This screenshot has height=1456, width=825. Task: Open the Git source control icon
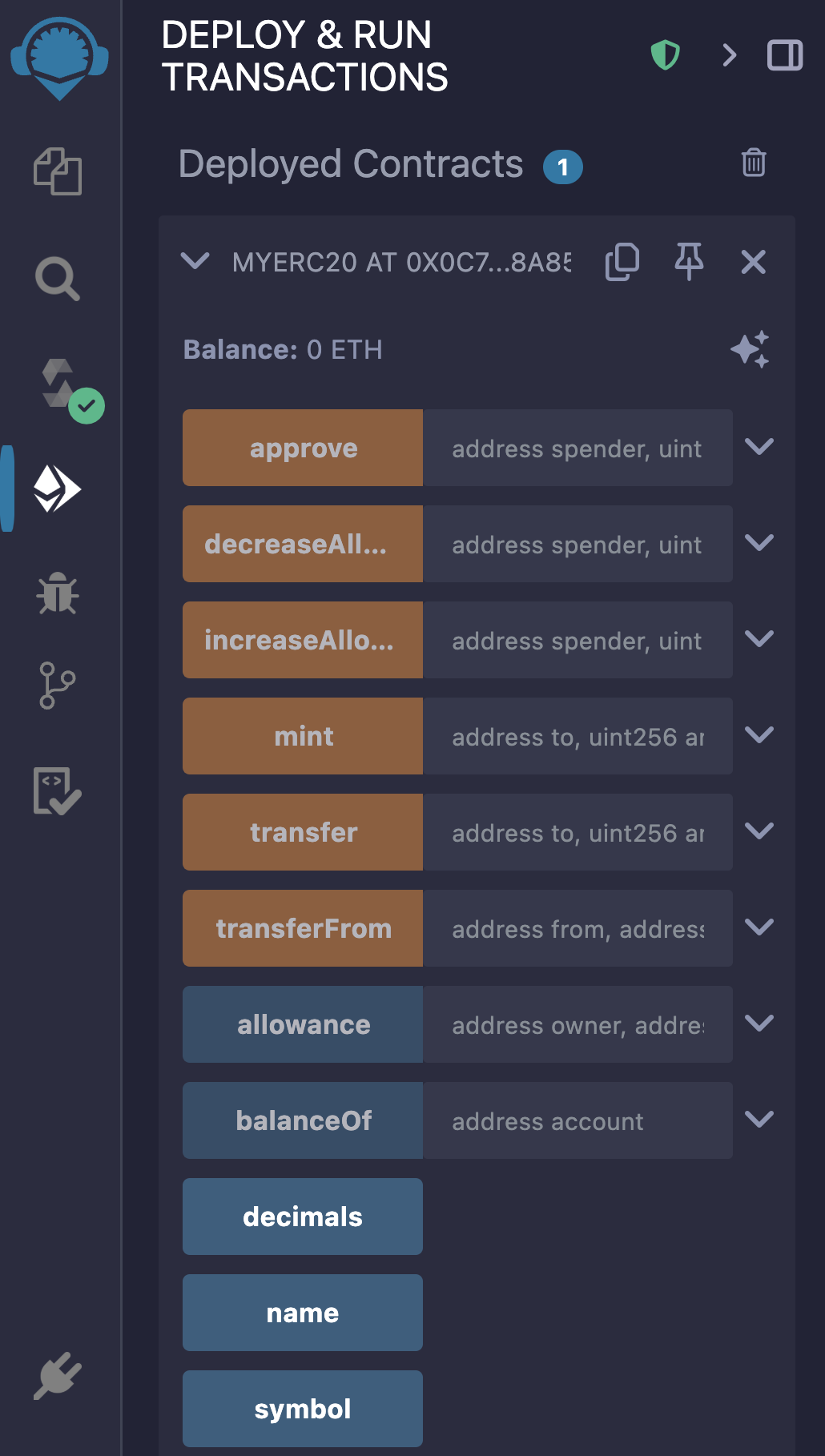[x=58, y=686]
